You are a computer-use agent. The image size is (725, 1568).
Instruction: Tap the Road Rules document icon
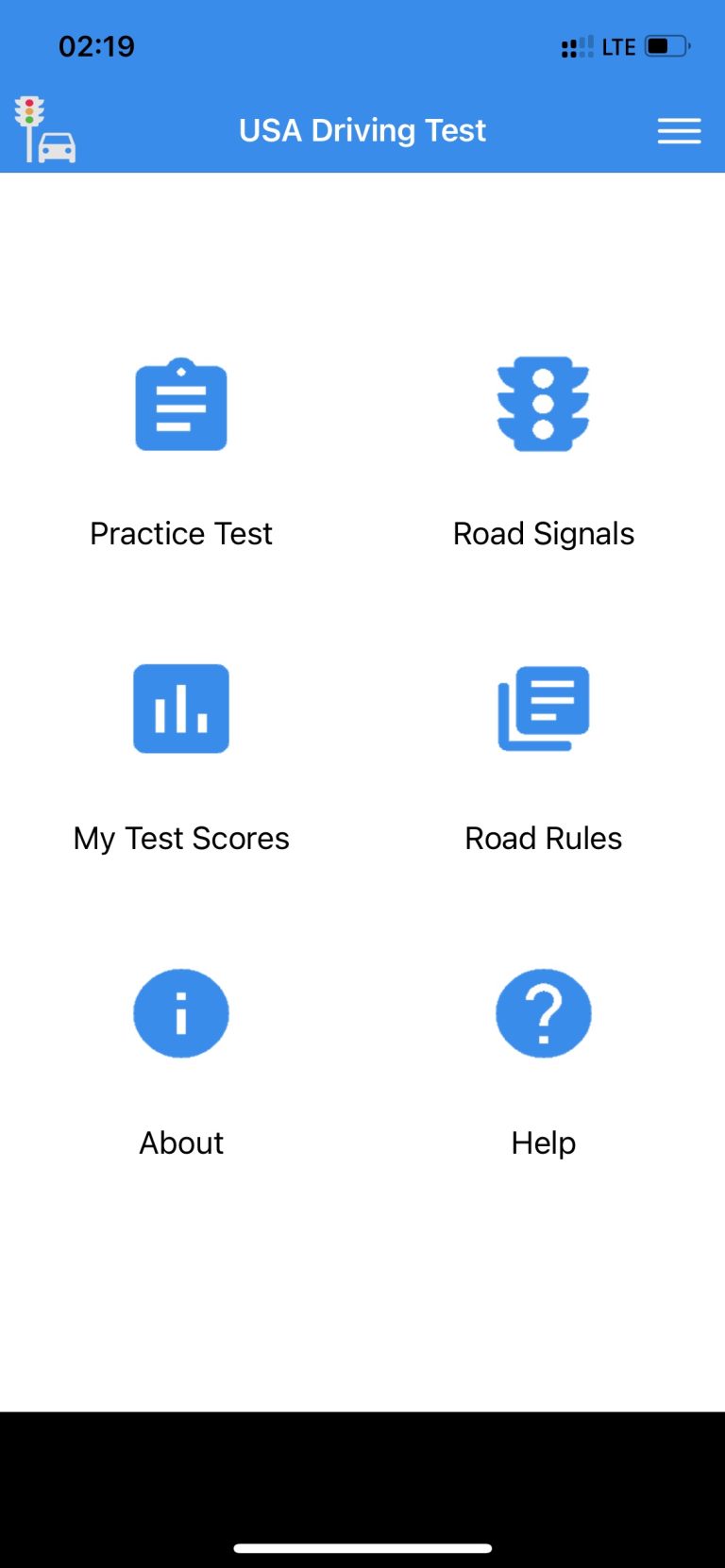click(x=543, y=709)
